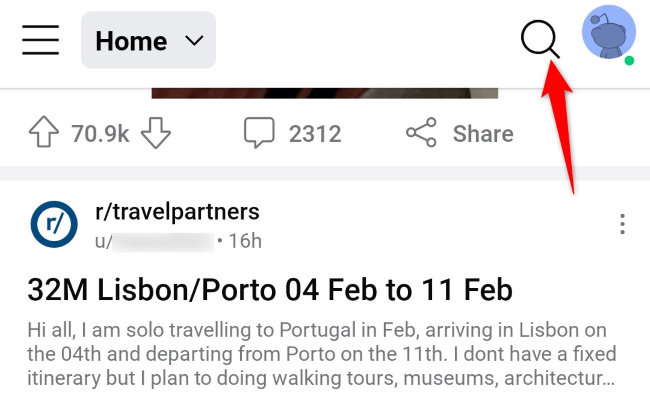Open the 32M Lisbon/Porto post
The height and width of the screenshot is (403, 650).
(x=269, y=291)
